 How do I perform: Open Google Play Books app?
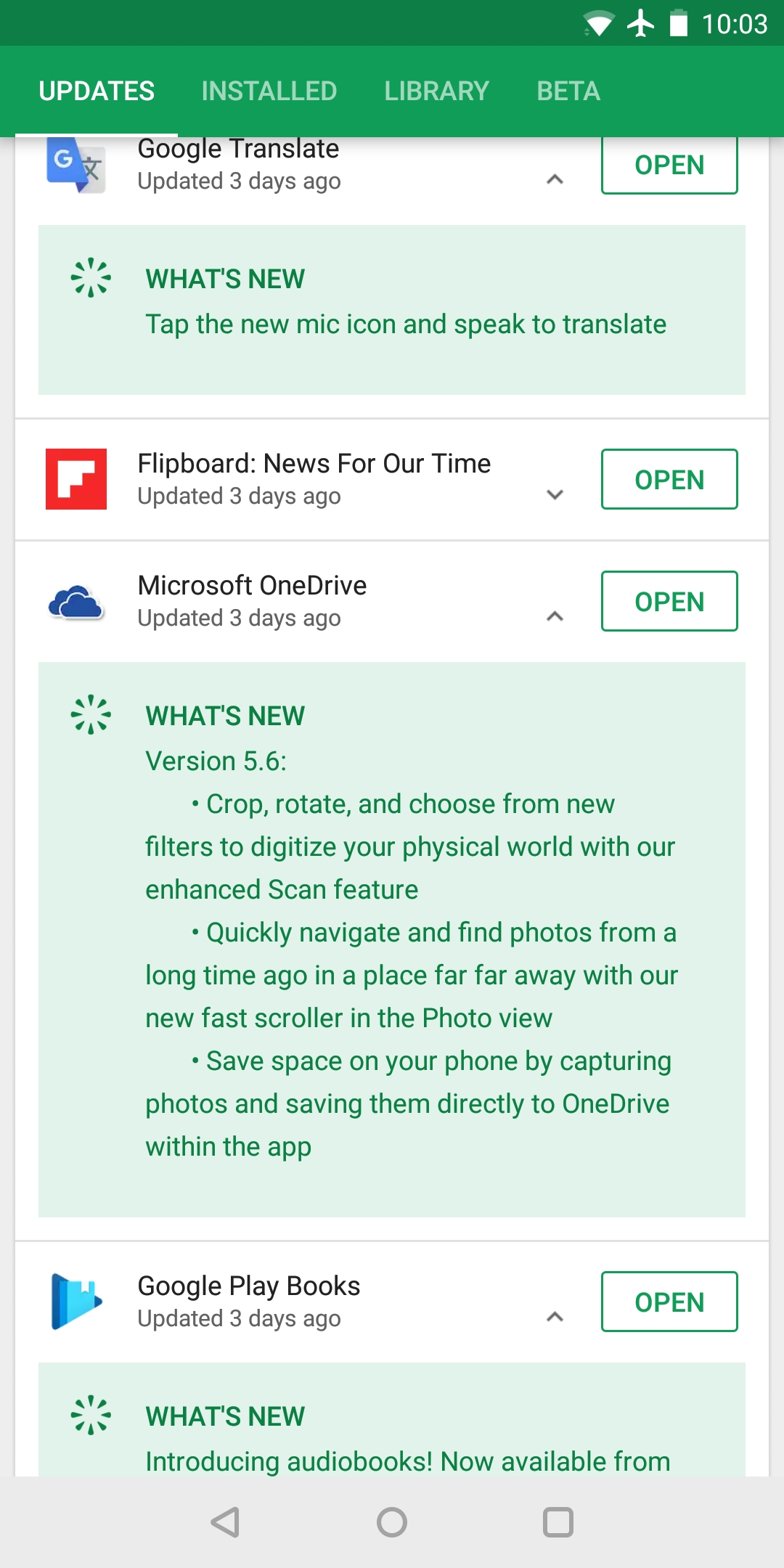pos(669,1302)
